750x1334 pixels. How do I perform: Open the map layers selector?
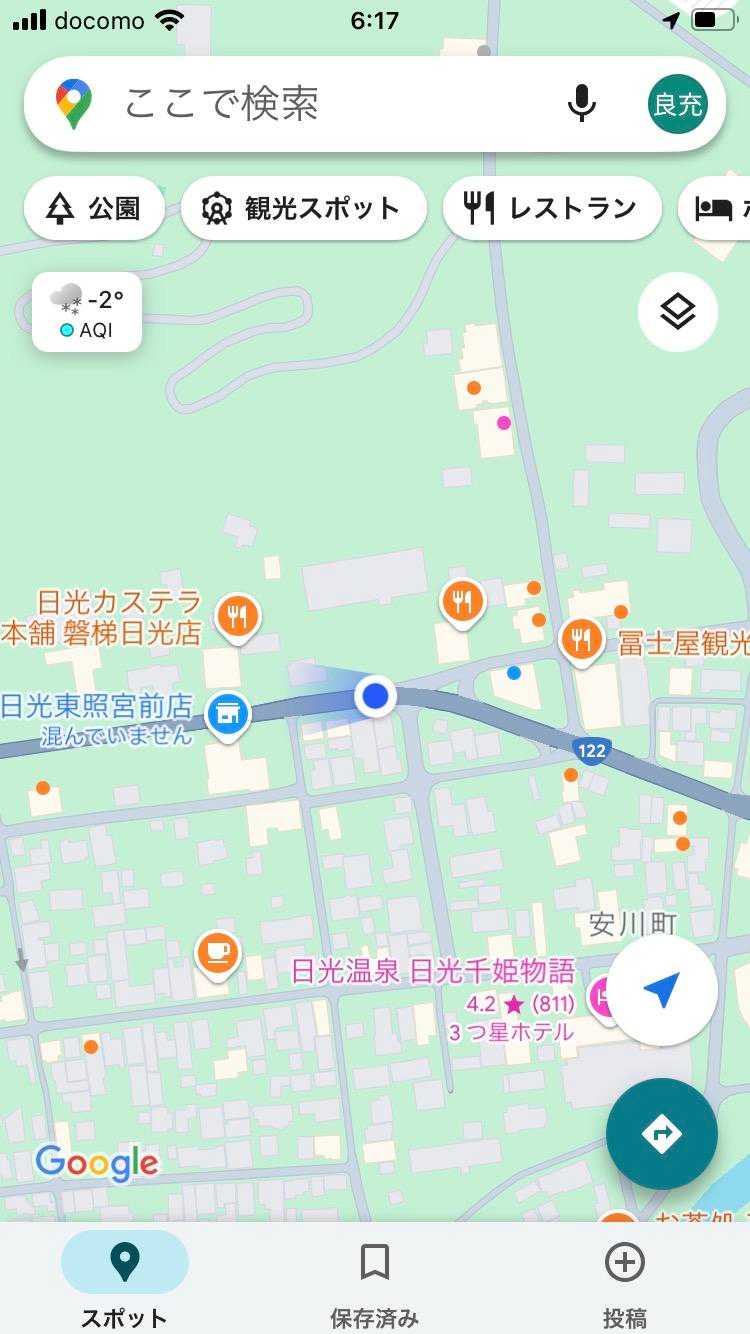[x=678, y=312]
